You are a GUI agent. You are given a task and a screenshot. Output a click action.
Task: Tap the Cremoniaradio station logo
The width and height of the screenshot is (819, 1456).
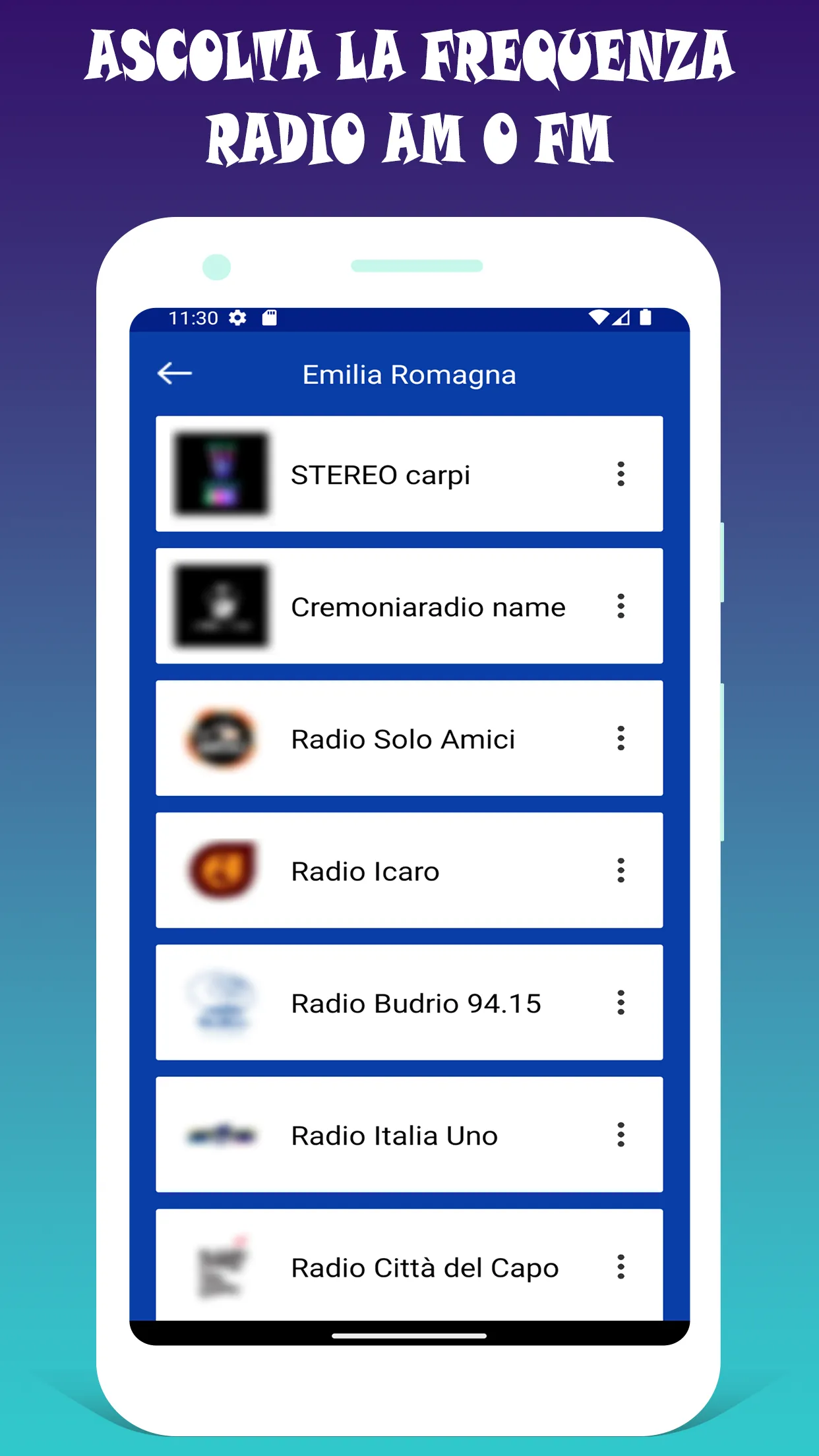pyautogui.click(x=221, y=607)
